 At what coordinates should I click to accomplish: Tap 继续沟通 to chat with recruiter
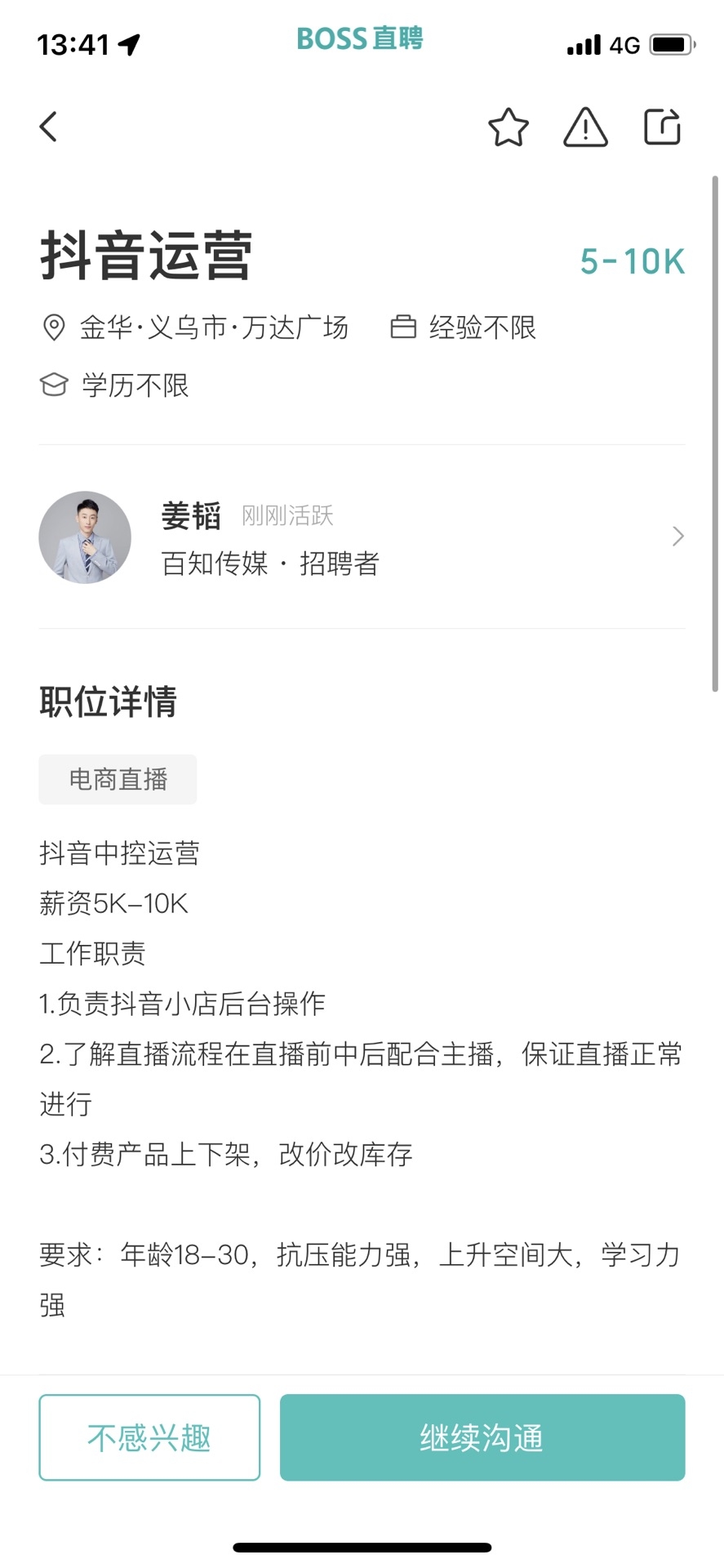482,1437
